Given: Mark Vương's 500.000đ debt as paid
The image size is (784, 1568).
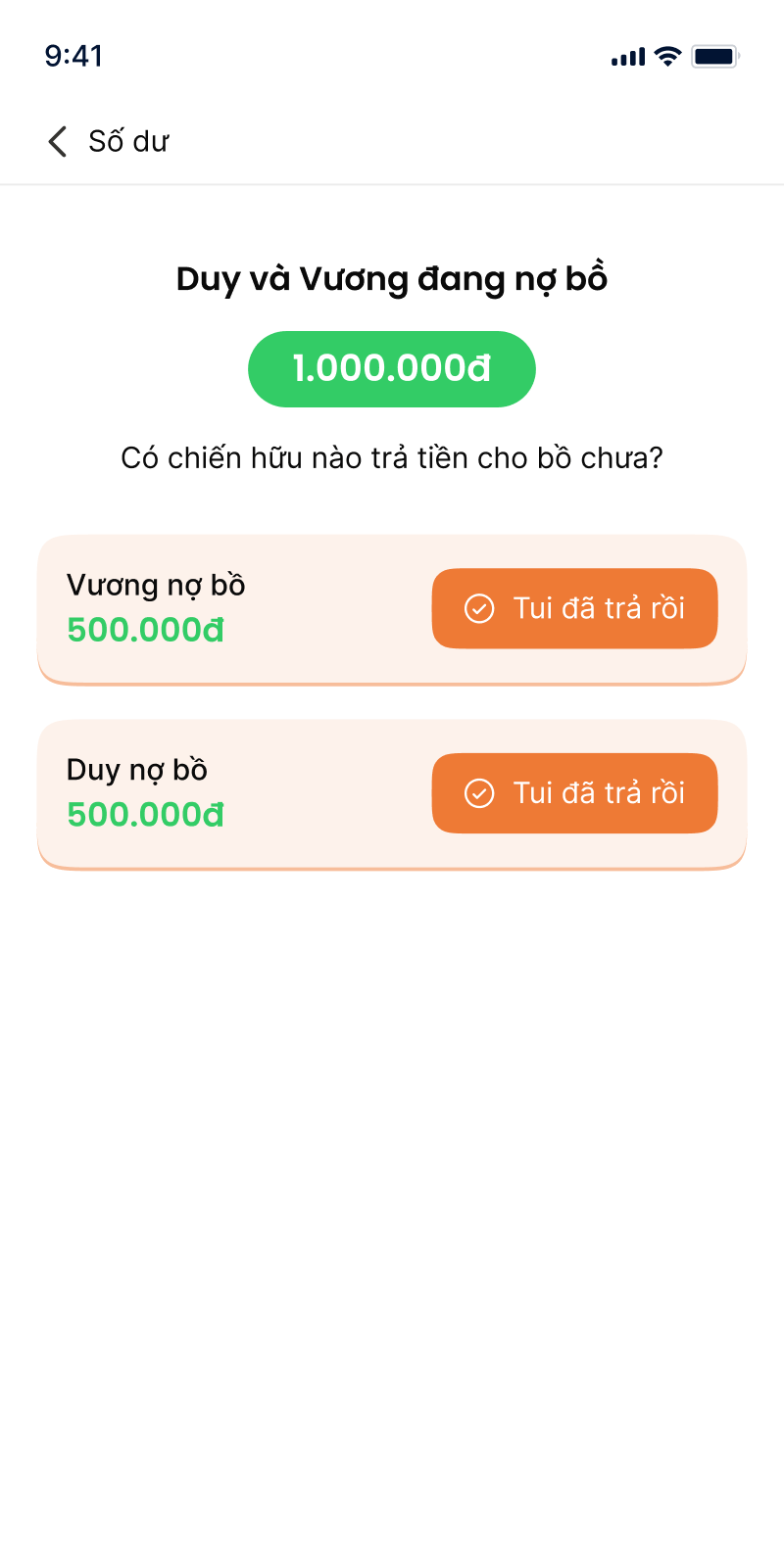Looking at the screenshot, I should click(574, 608).
